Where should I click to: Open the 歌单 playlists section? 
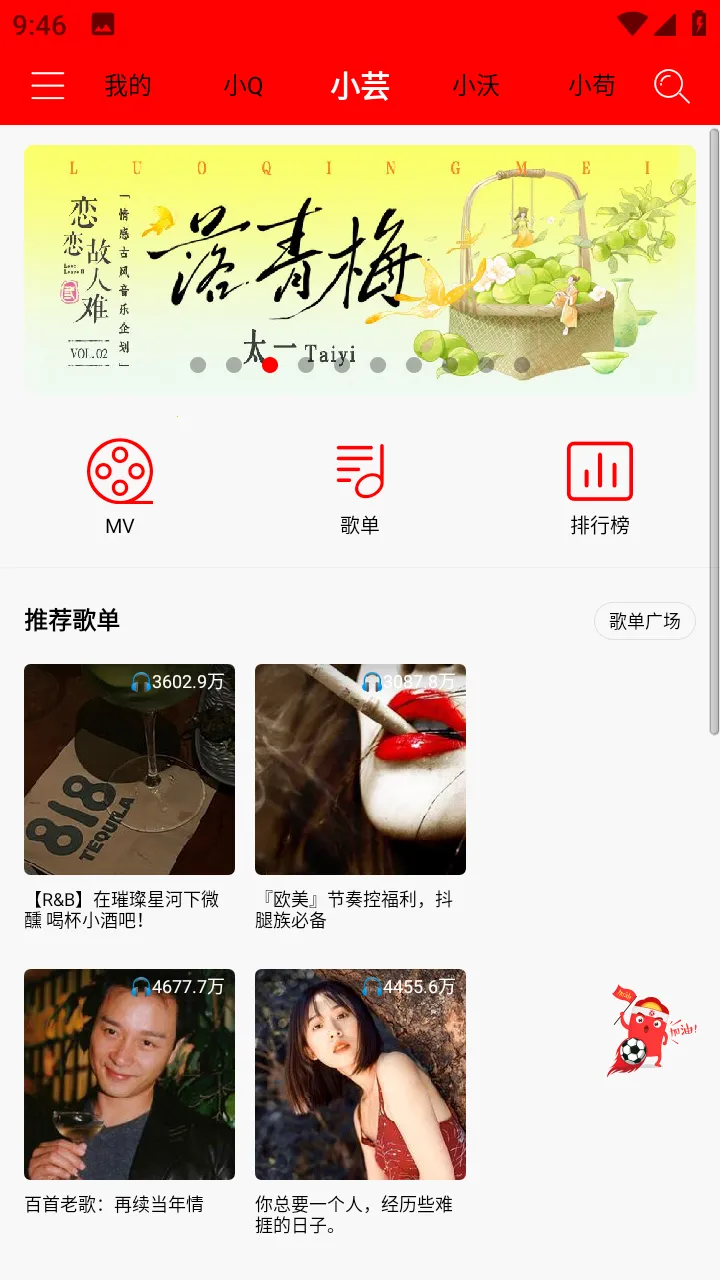point(360,486)
